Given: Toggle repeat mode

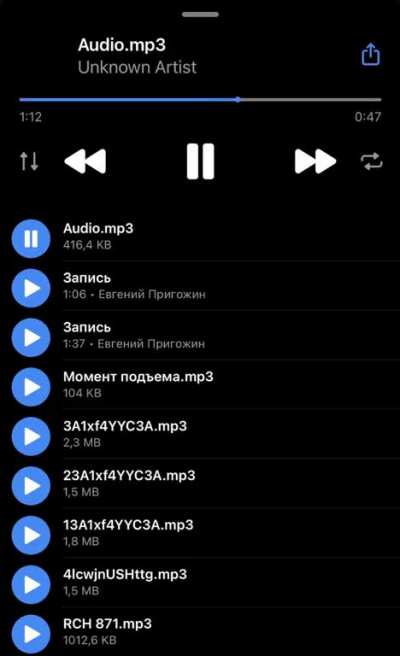Looking at the screenshot, I should 371,161.
